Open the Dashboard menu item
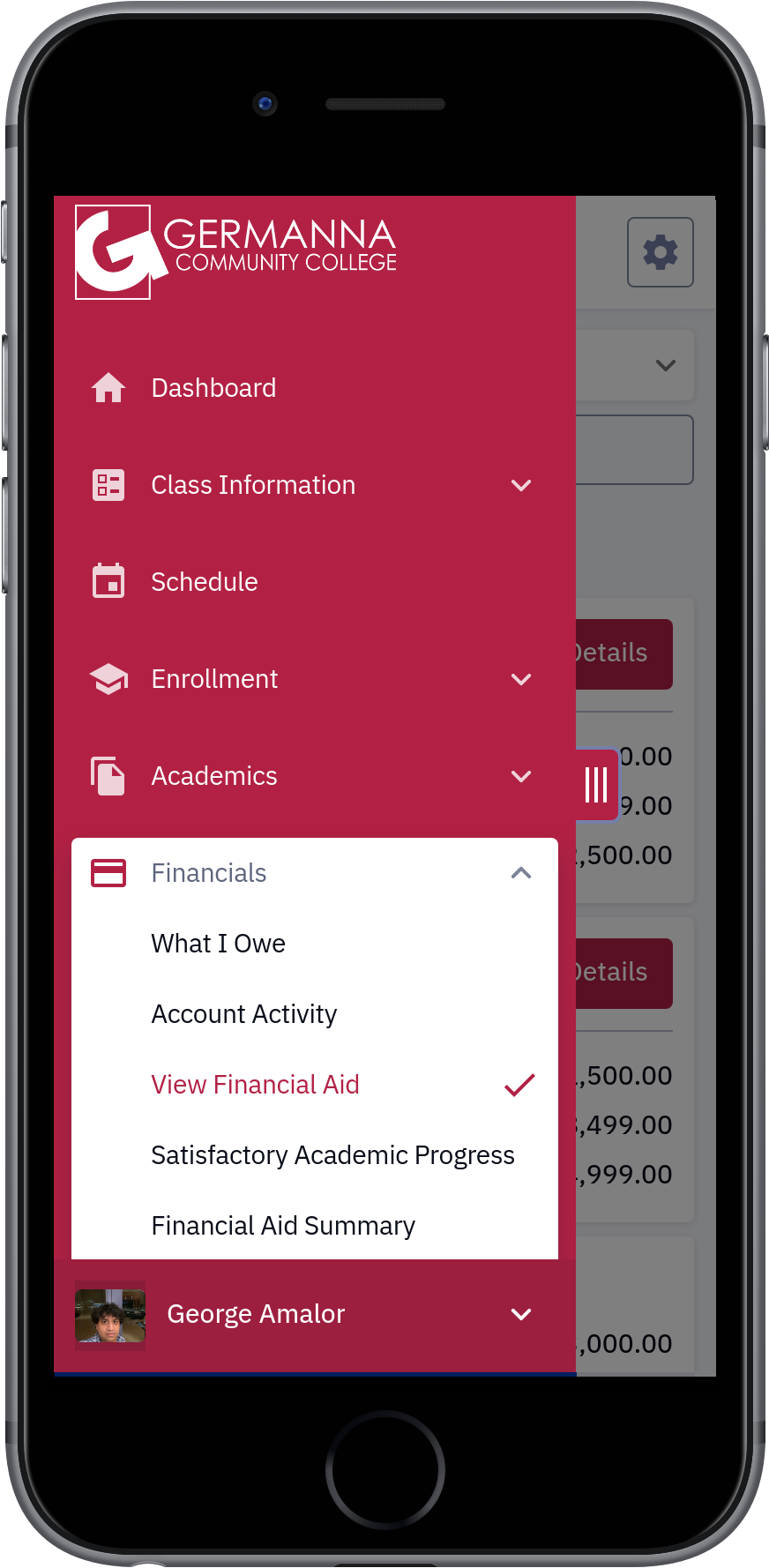The width and height of the screenshot is (769, 1568). 315,388
